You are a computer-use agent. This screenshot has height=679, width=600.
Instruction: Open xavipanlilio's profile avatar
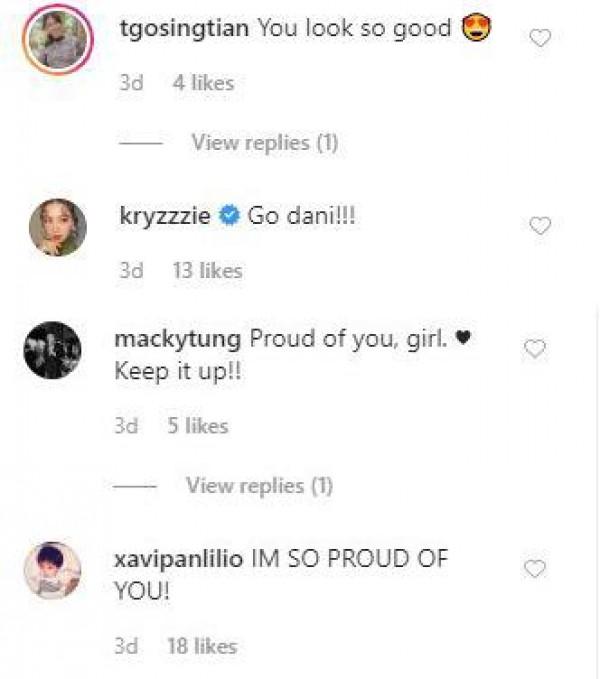[52, 570]
